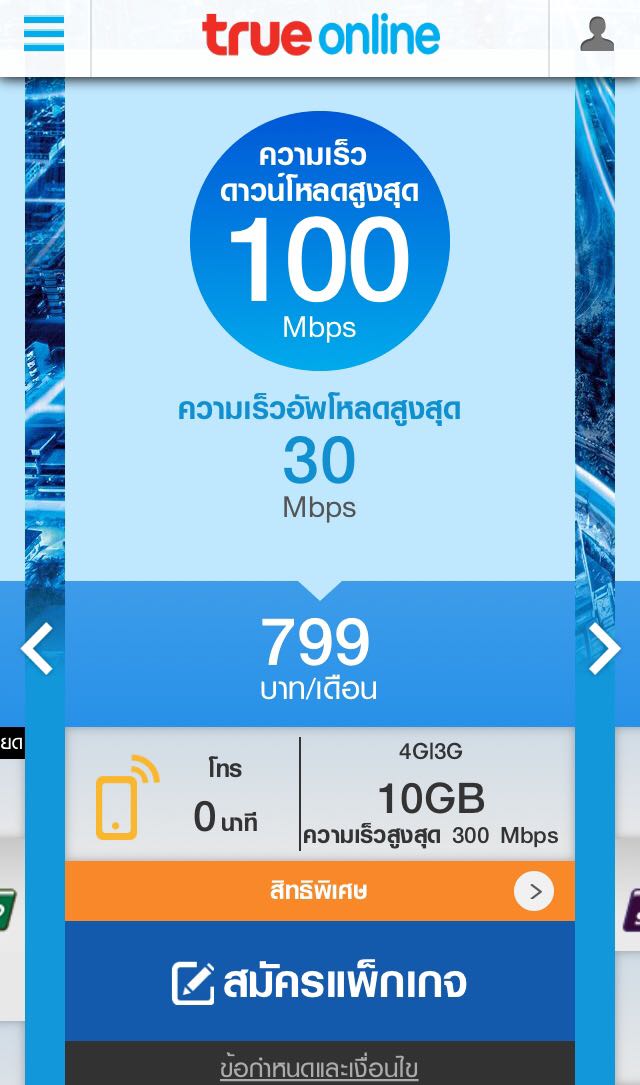Open the user account icon
The image size is (640, 1085).
[597, 34]
